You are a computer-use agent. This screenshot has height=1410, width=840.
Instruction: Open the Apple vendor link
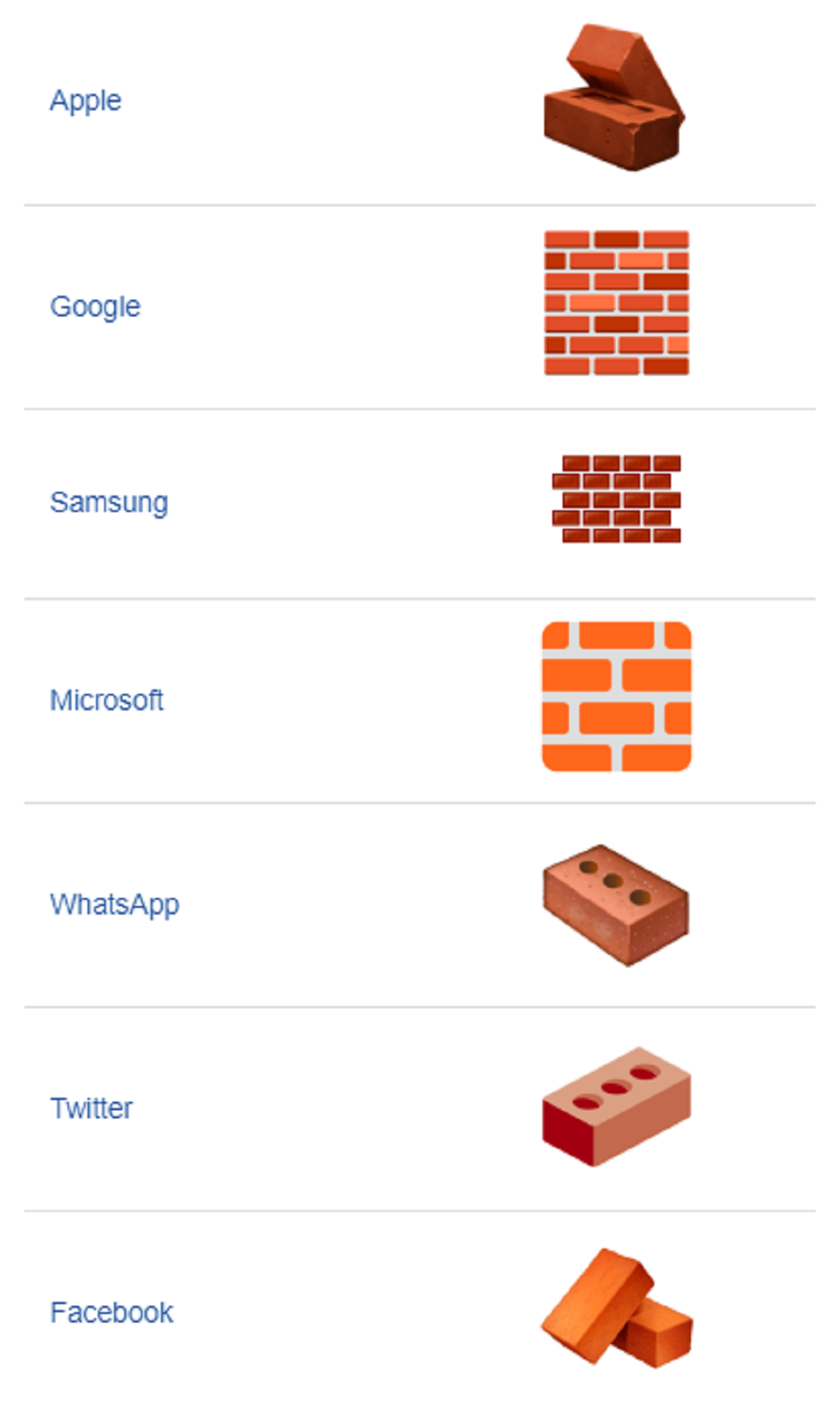click(x=85, y=101)
